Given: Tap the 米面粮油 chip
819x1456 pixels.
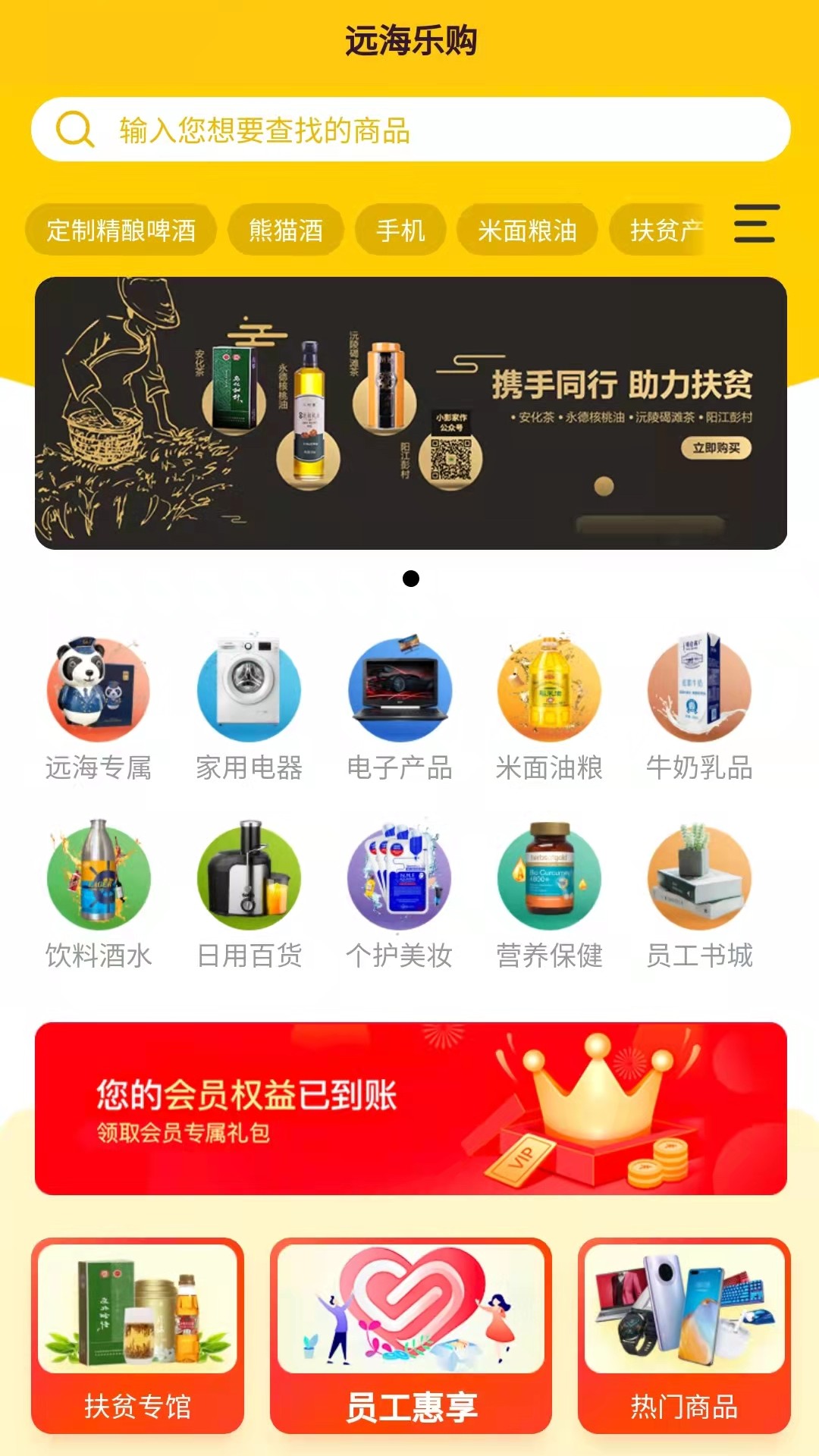Looking at the screenshot, I should [x=527, y=230].
